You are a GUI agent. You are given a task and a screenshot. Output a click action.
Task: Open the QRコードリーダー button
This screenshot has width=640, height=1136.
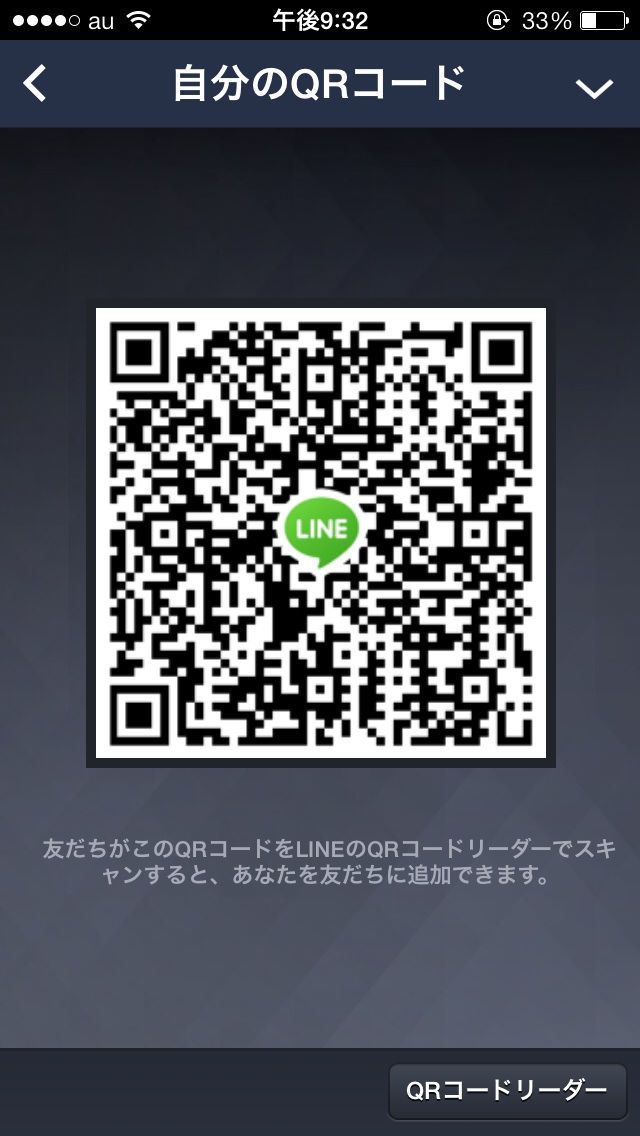pos(507,1090)
